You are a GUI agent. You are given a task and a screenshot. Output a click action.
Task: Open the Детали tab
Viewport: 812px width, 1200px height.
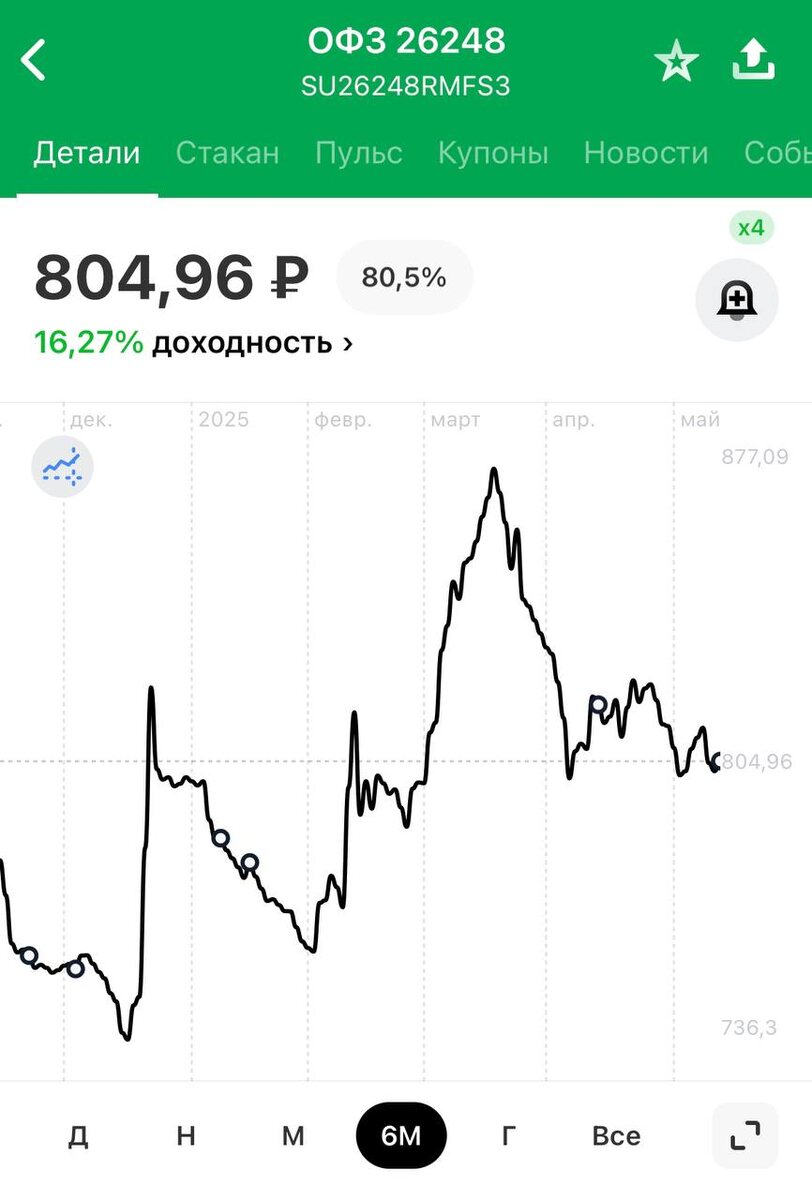87,153
